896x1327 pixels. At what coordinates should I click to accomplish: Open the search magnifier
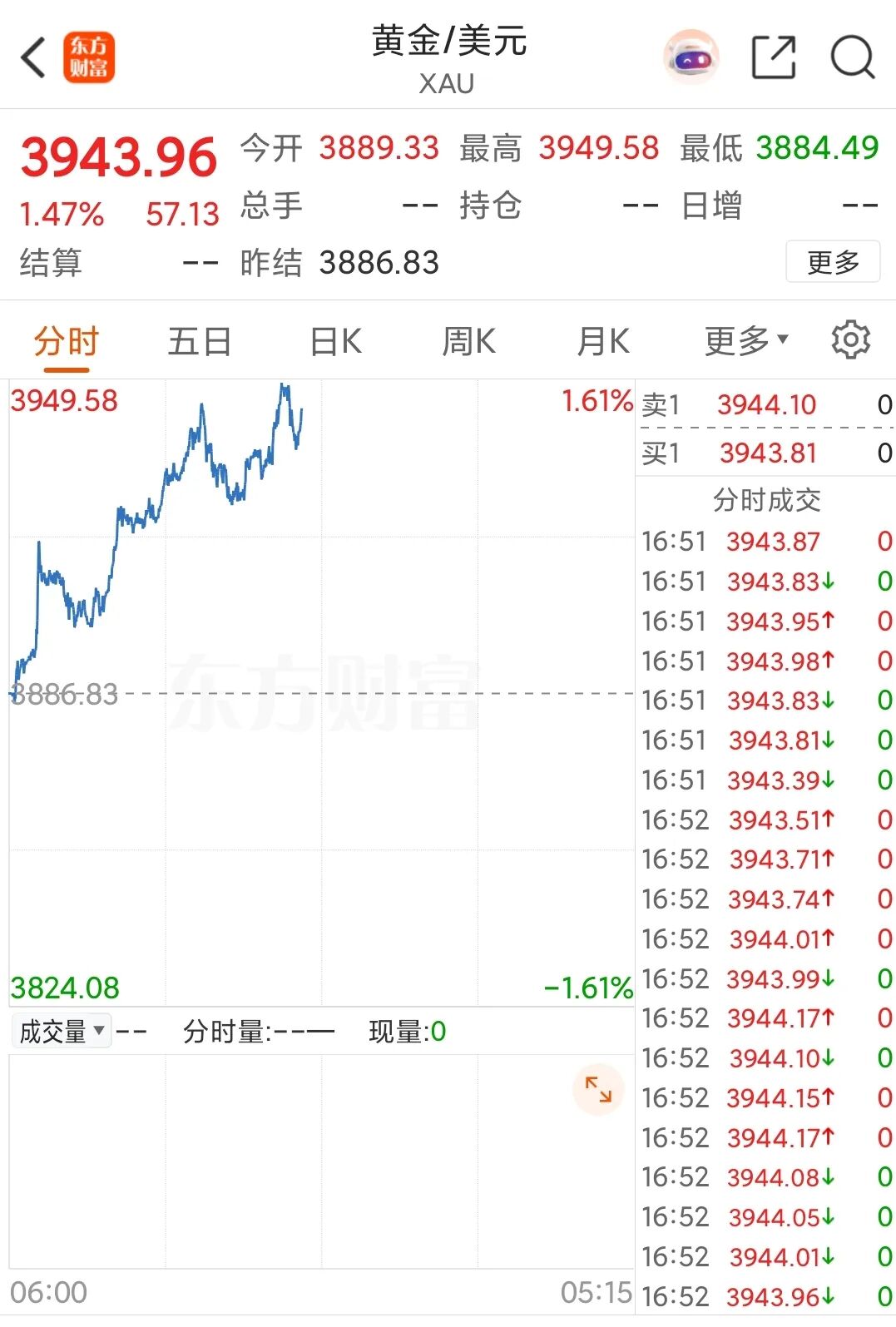[853, 57]
